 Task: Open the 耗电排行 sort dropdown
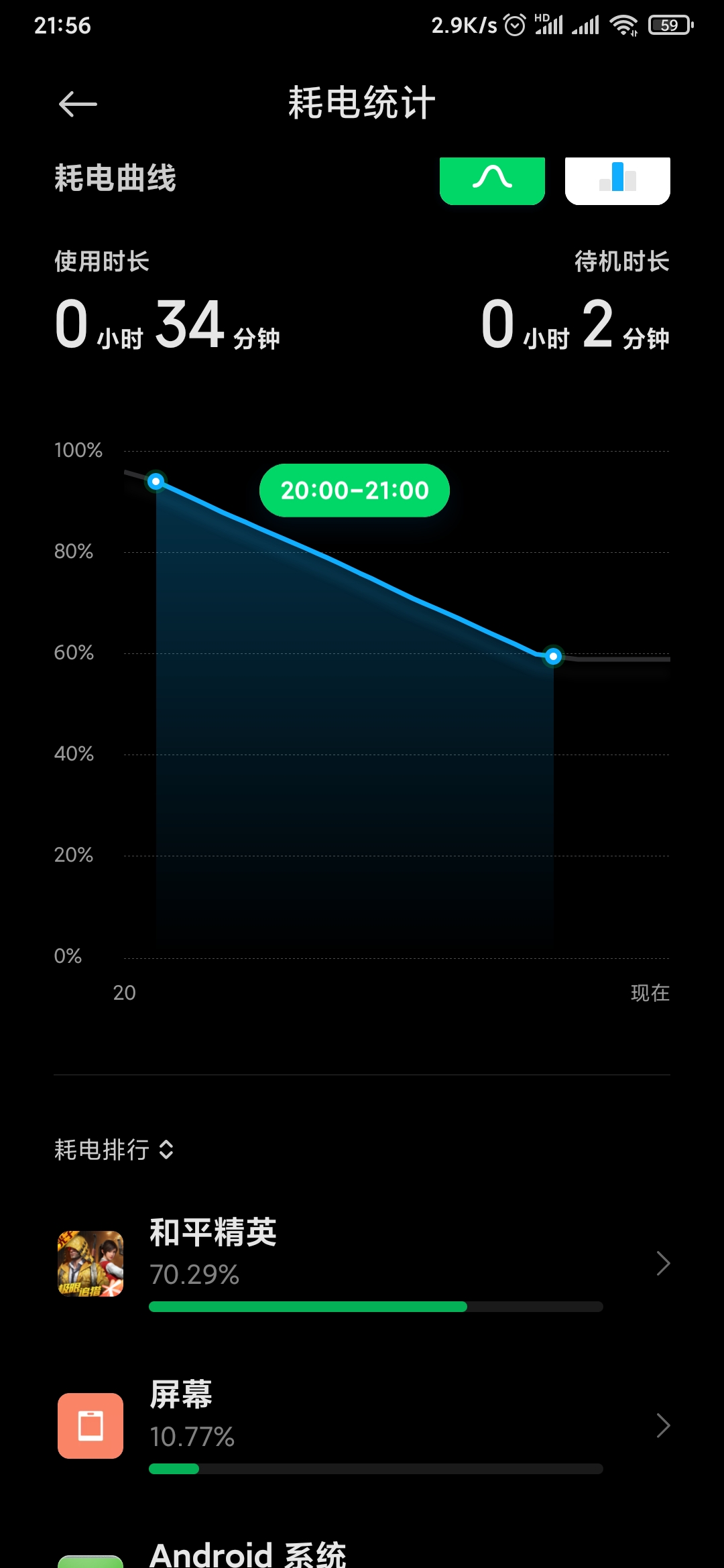[115, 1150]
